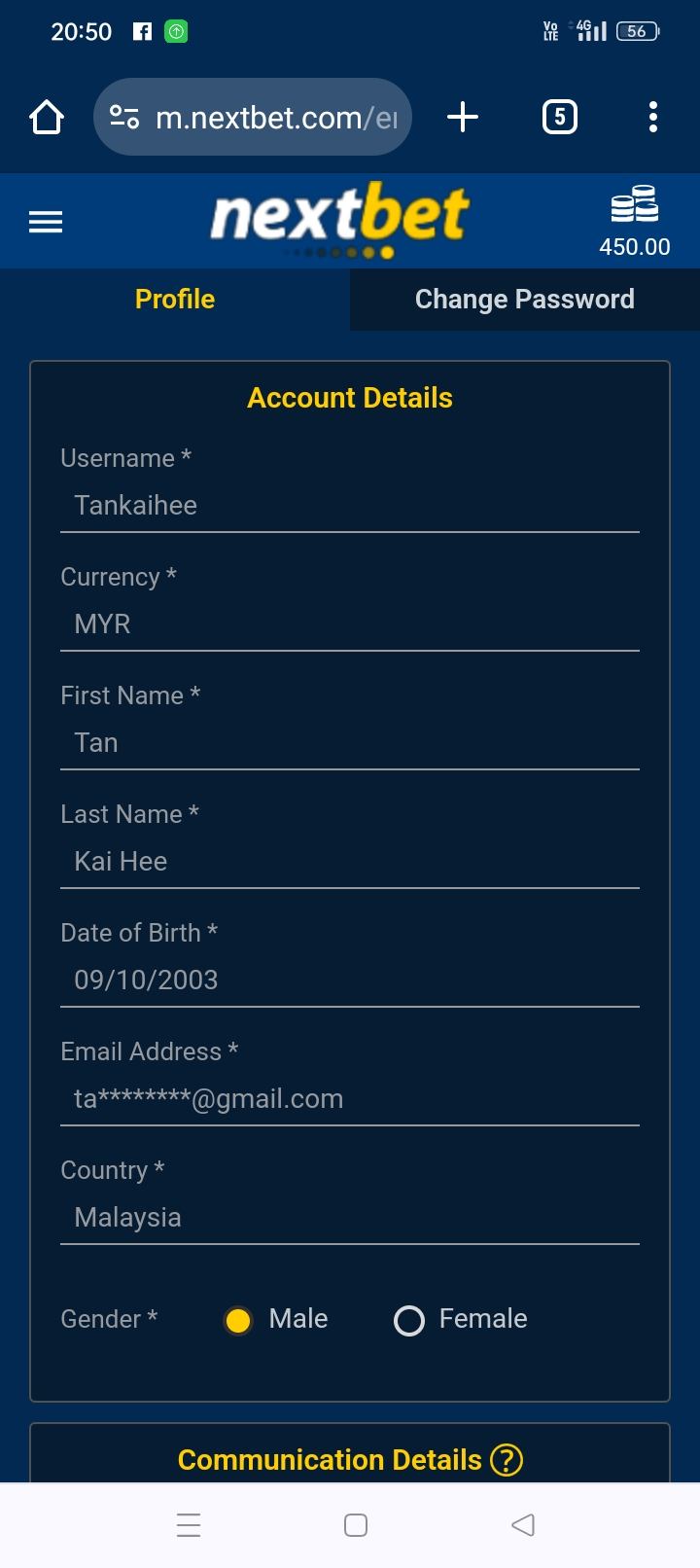Tap the Email Address field
This screenshot has height=1568, width=700.
click(349, 1099)
